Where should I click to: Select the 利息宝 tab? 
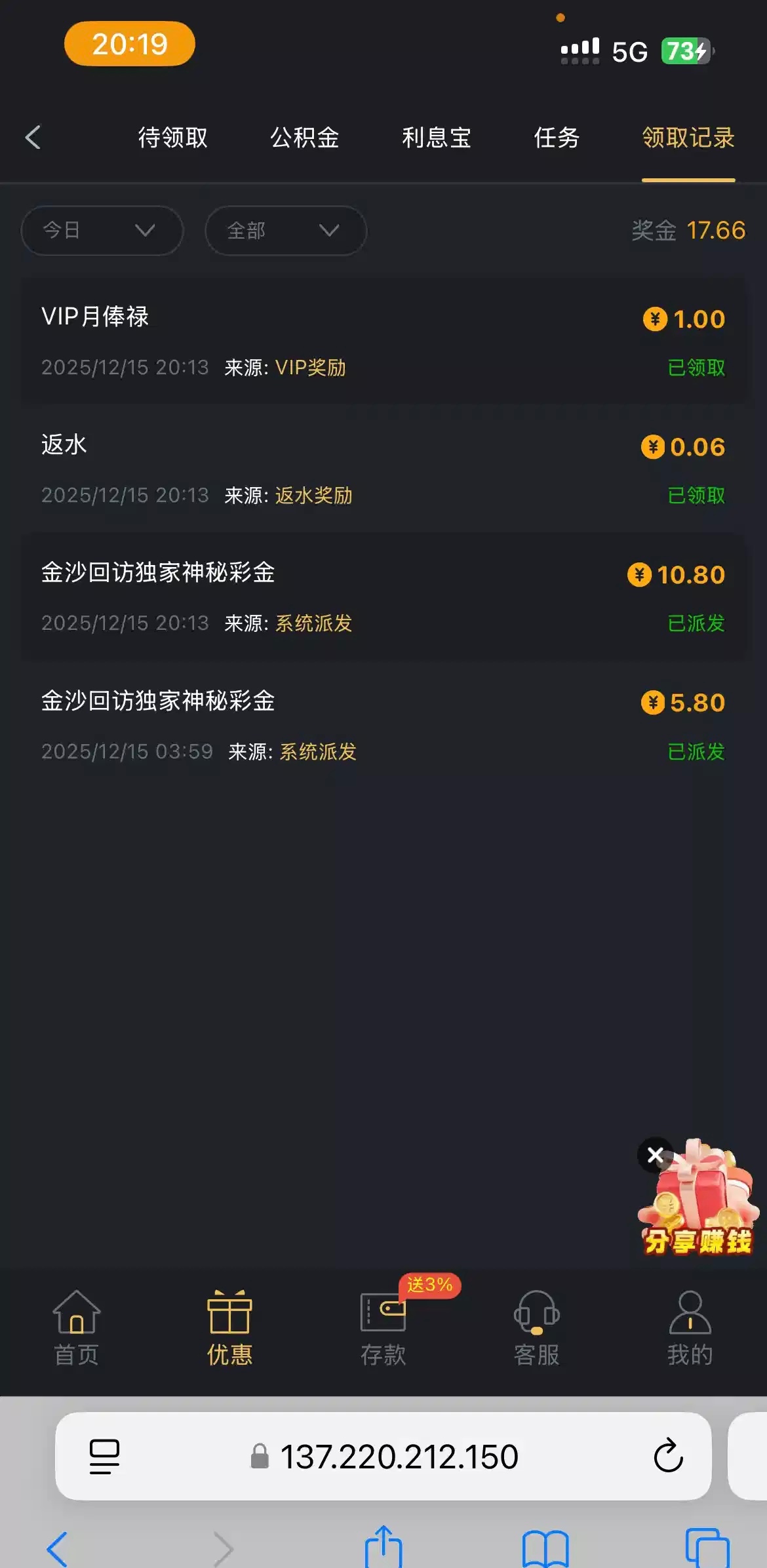436,138
